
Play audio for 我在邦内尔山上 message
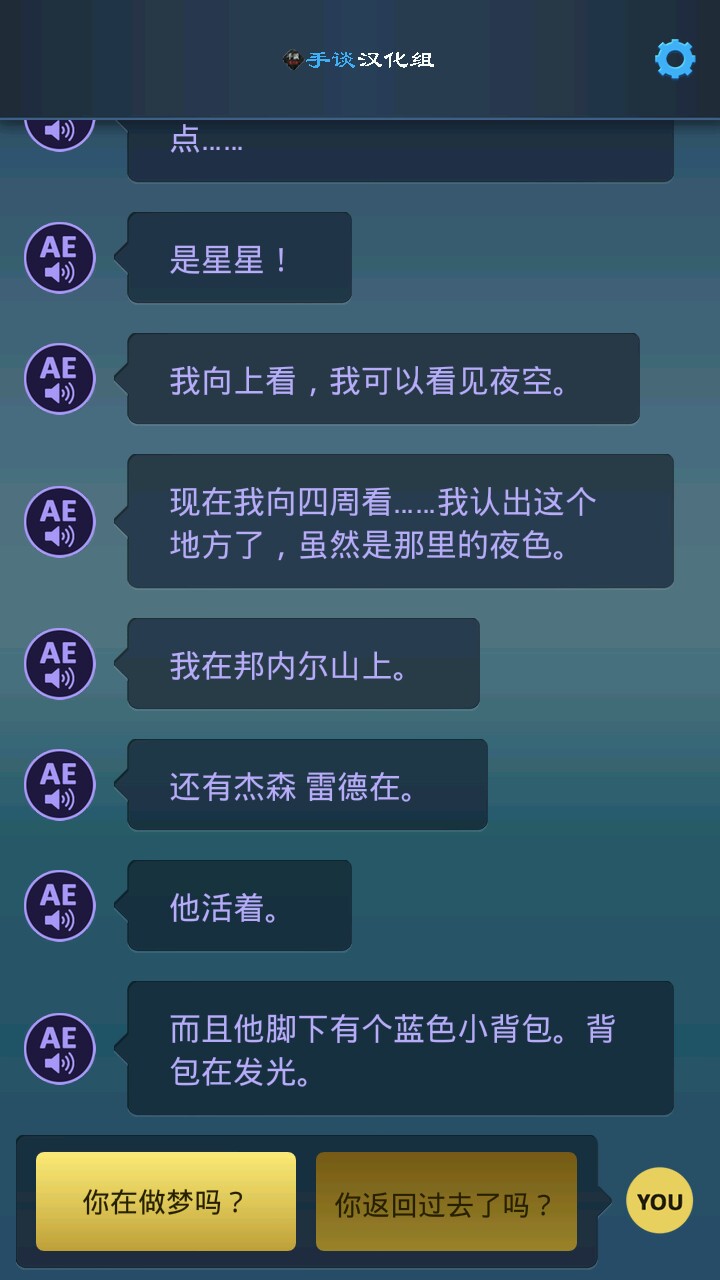pos(59,663)
